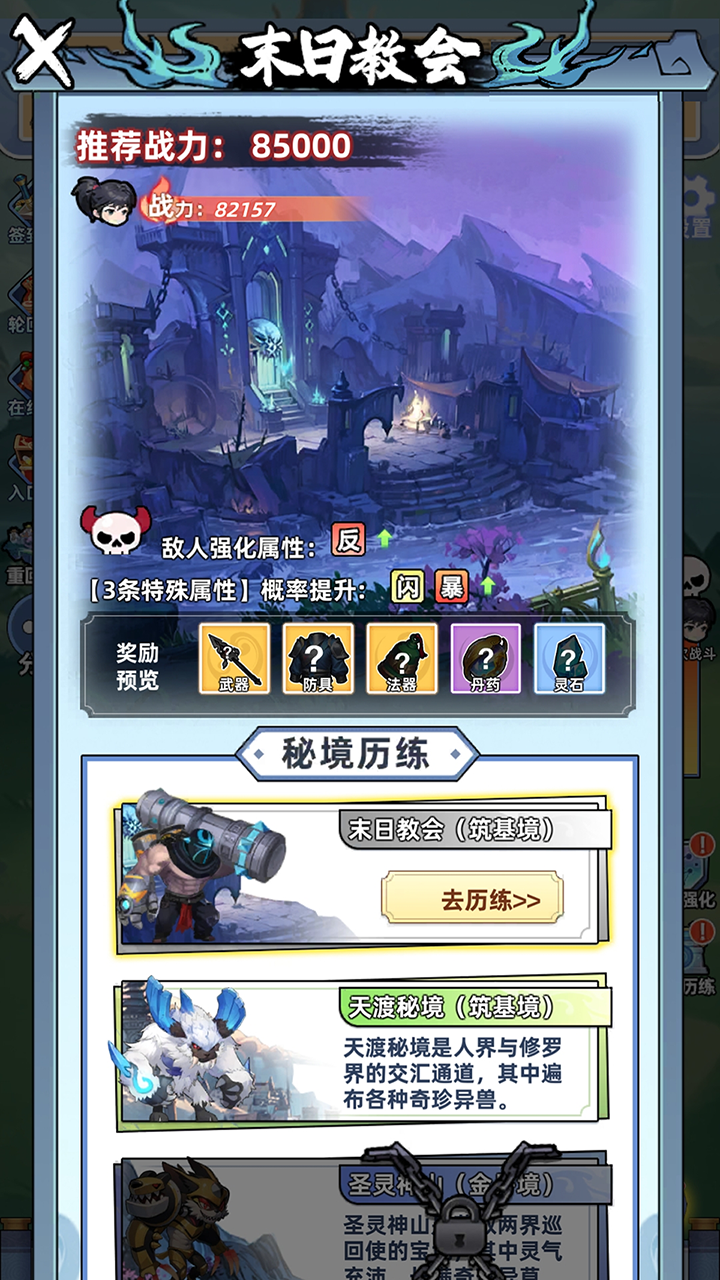
Task: Click the red skull enemy icon
Action: point(113,534)
